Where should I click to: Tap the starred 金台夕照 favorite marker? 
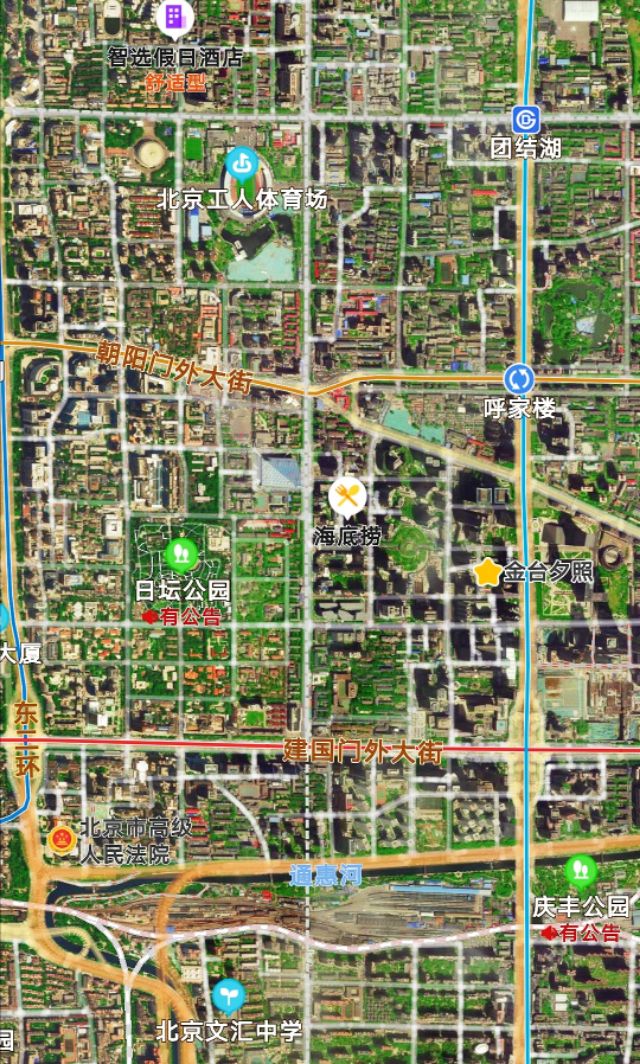click(487, 572)
